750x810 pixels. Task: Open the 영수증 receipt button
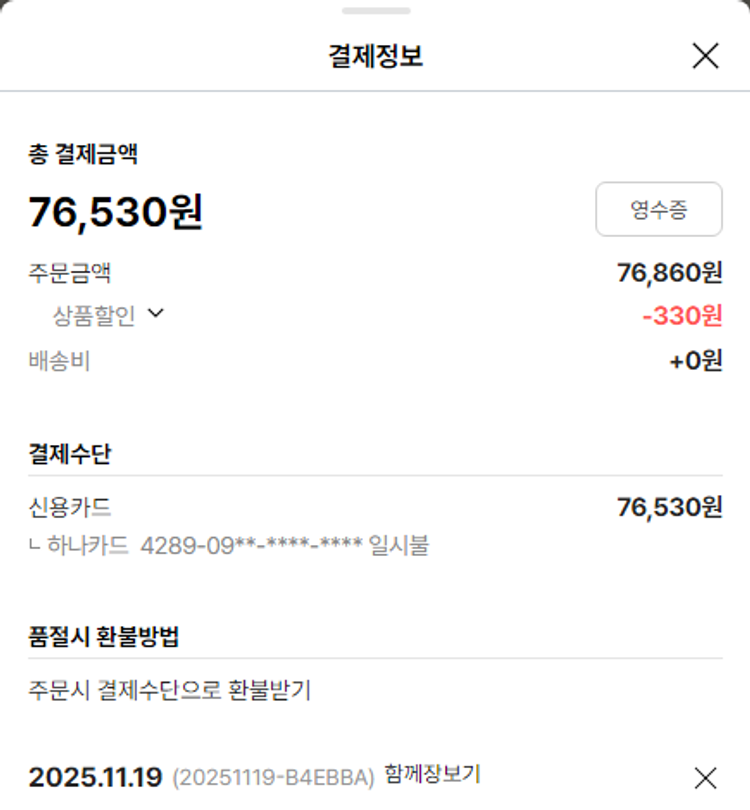click(x=658, y=209)
